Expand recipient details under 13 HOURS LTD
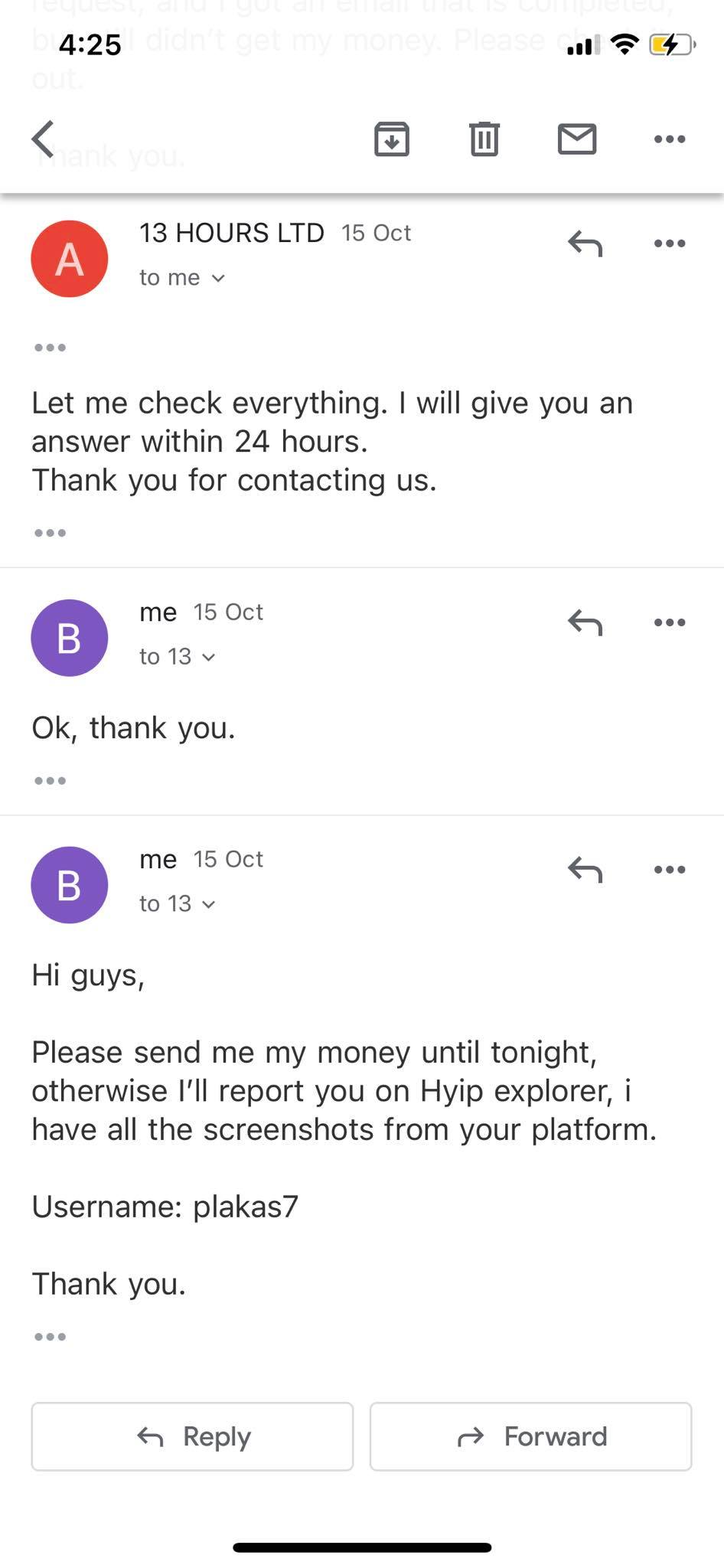Screen dimensions: 724x1568 pos(182,278)
